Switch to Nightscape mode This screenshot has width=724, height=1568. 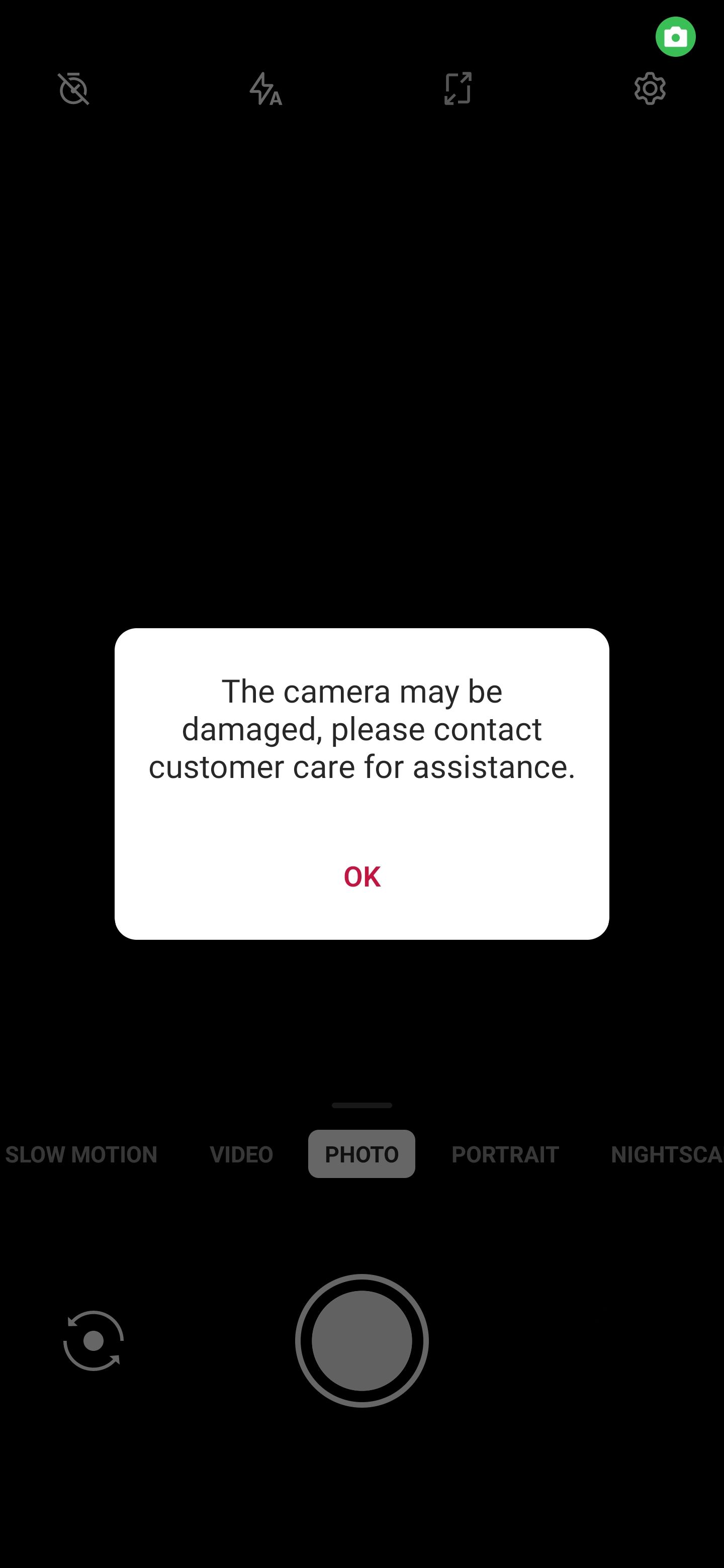point(666,1154)
